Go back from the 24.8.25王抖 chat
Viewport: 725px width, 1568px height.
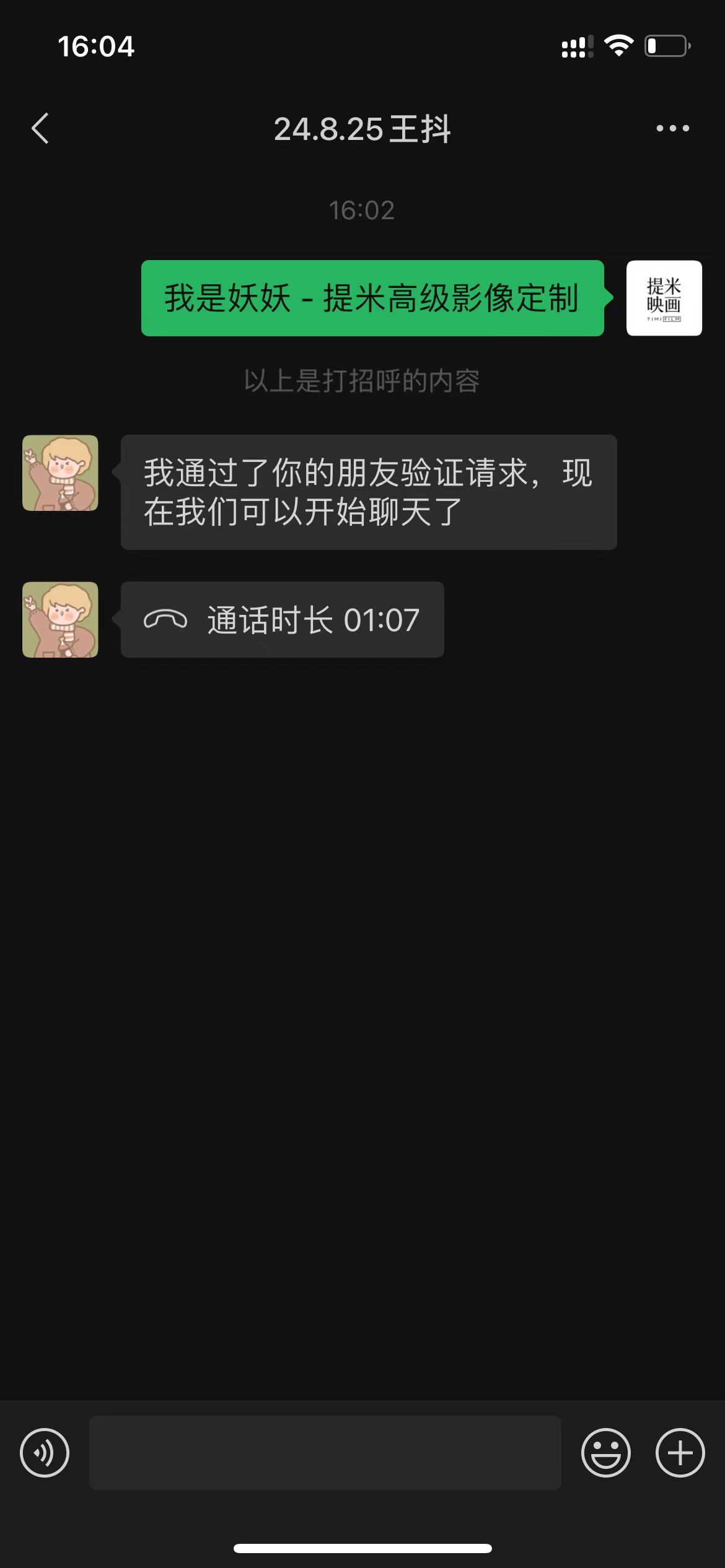(40, 129)
